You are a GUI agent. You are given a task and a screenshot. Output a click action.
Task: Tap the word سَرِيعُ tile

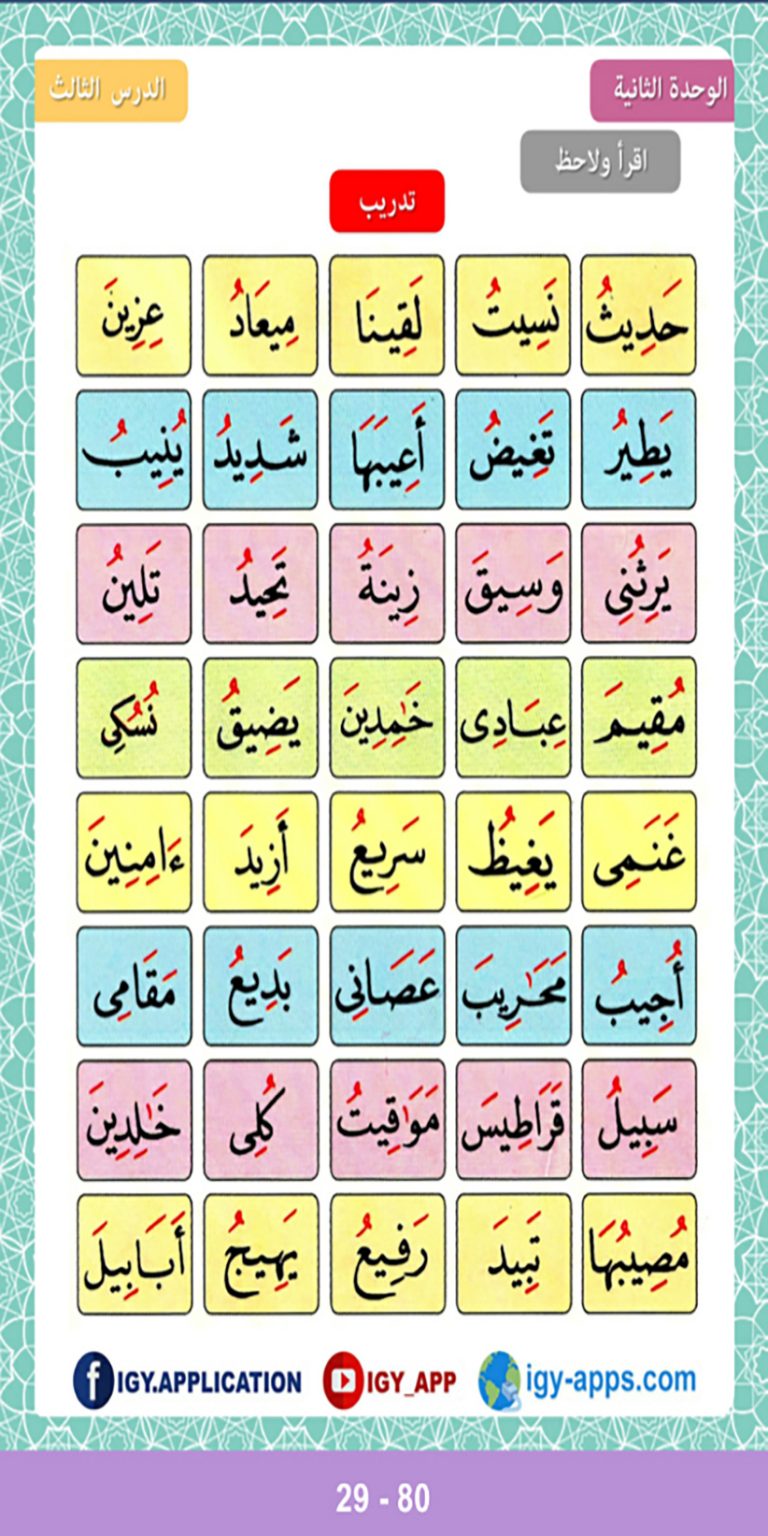[387, 852]
